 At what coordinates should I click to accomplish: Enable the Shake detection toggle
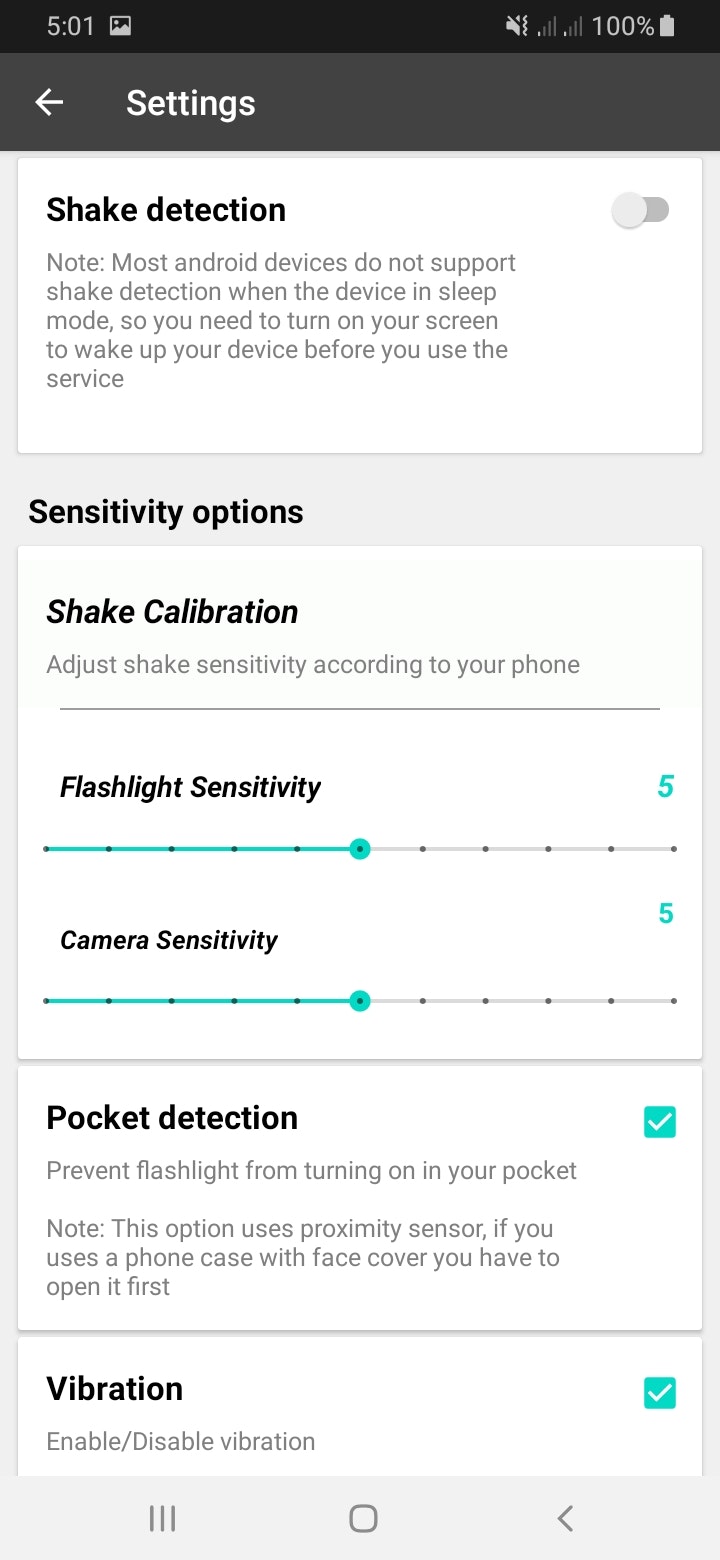coord(641,209)
